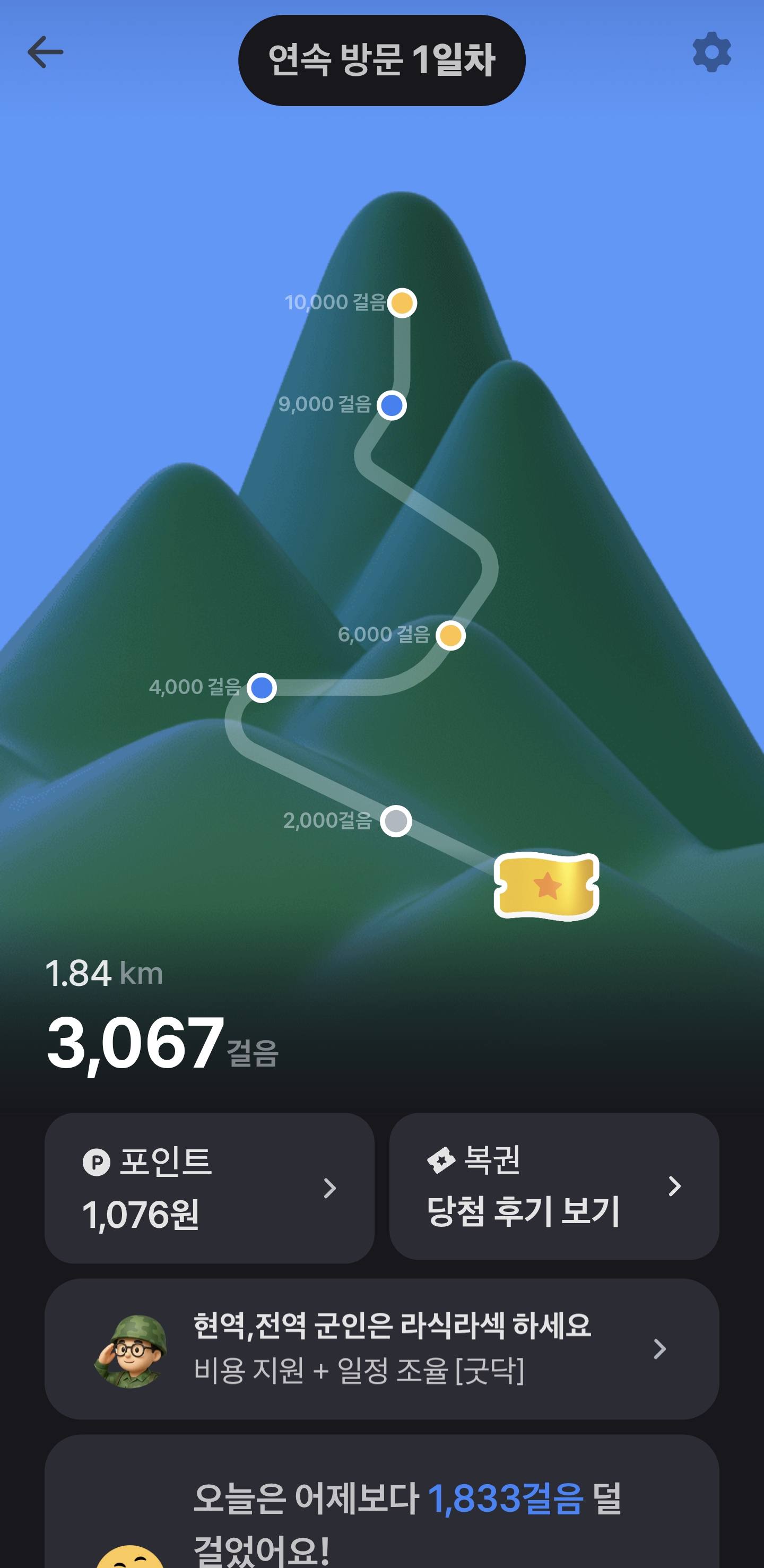Select the 9,000 걸음 milestone marker
The height and width of the screenshot is (1568, 764).
[392, 405]
